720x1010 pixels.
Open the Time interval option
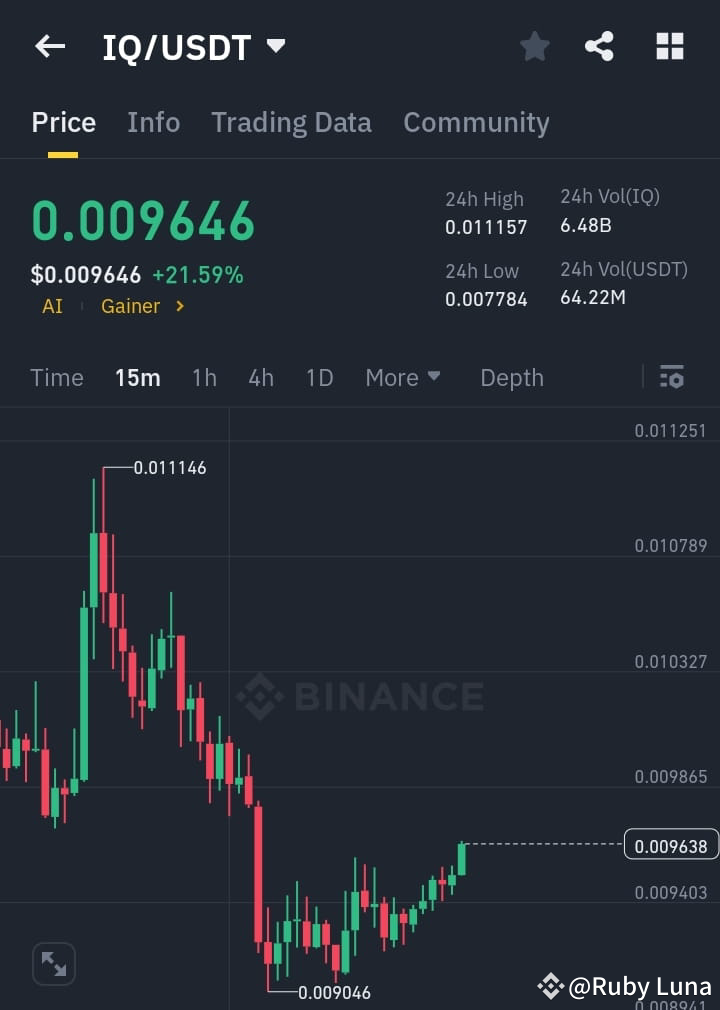56,378
